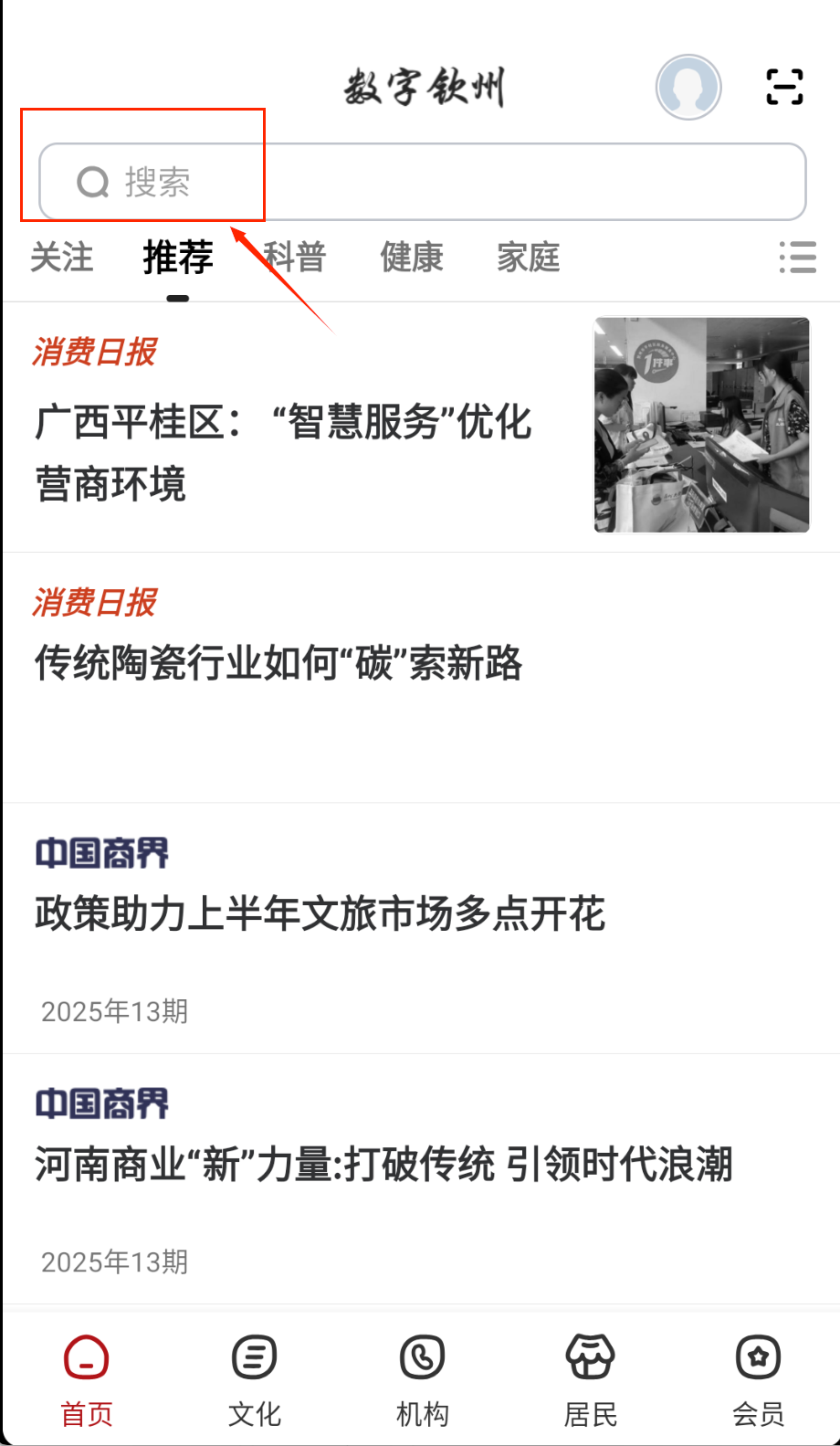
Task: Select the 推荐 tab
Action: click(x=178, y=258)
